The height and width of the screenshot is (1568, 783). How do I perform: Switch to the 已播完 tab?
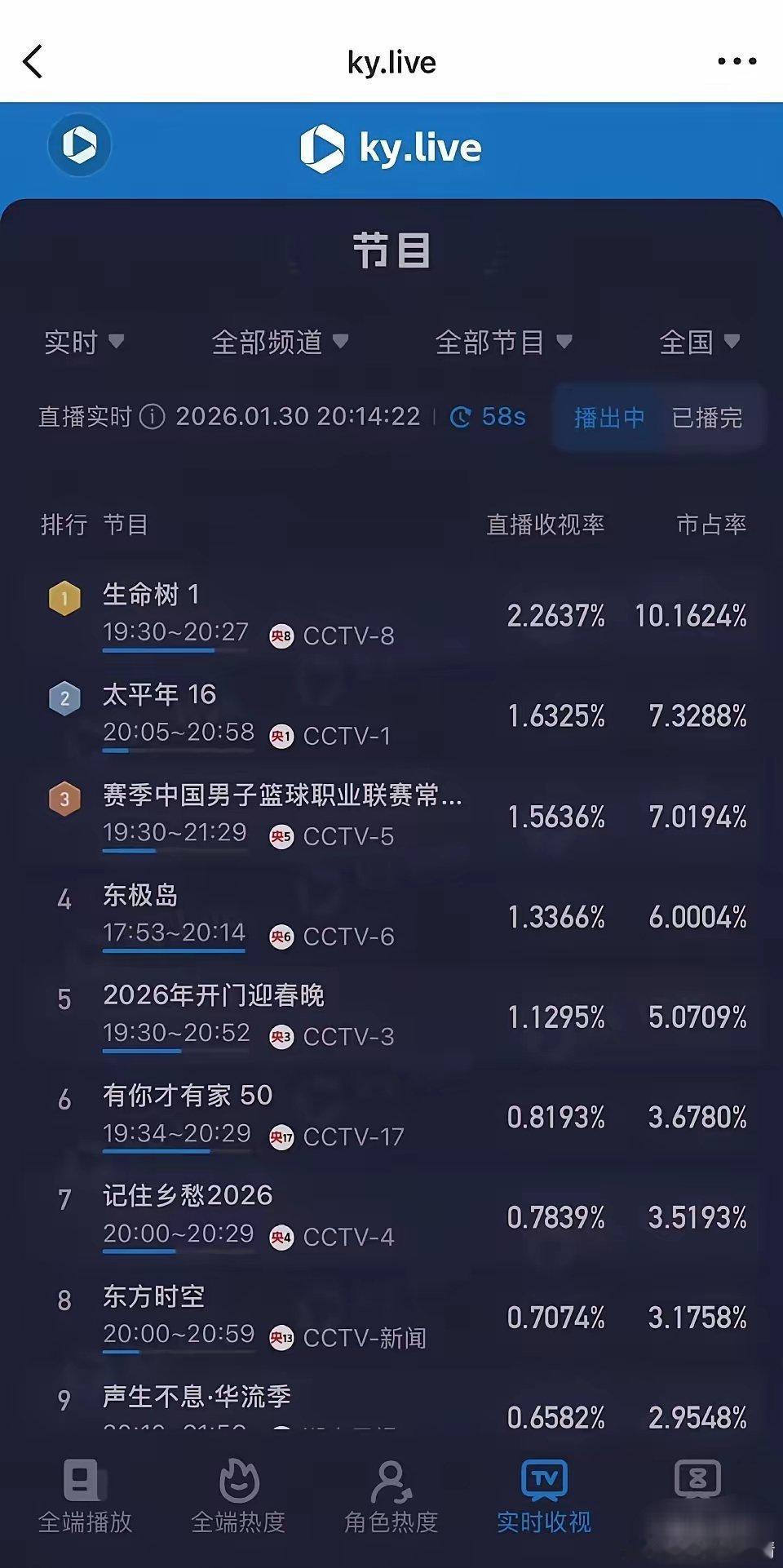click(x=707, y=417)
